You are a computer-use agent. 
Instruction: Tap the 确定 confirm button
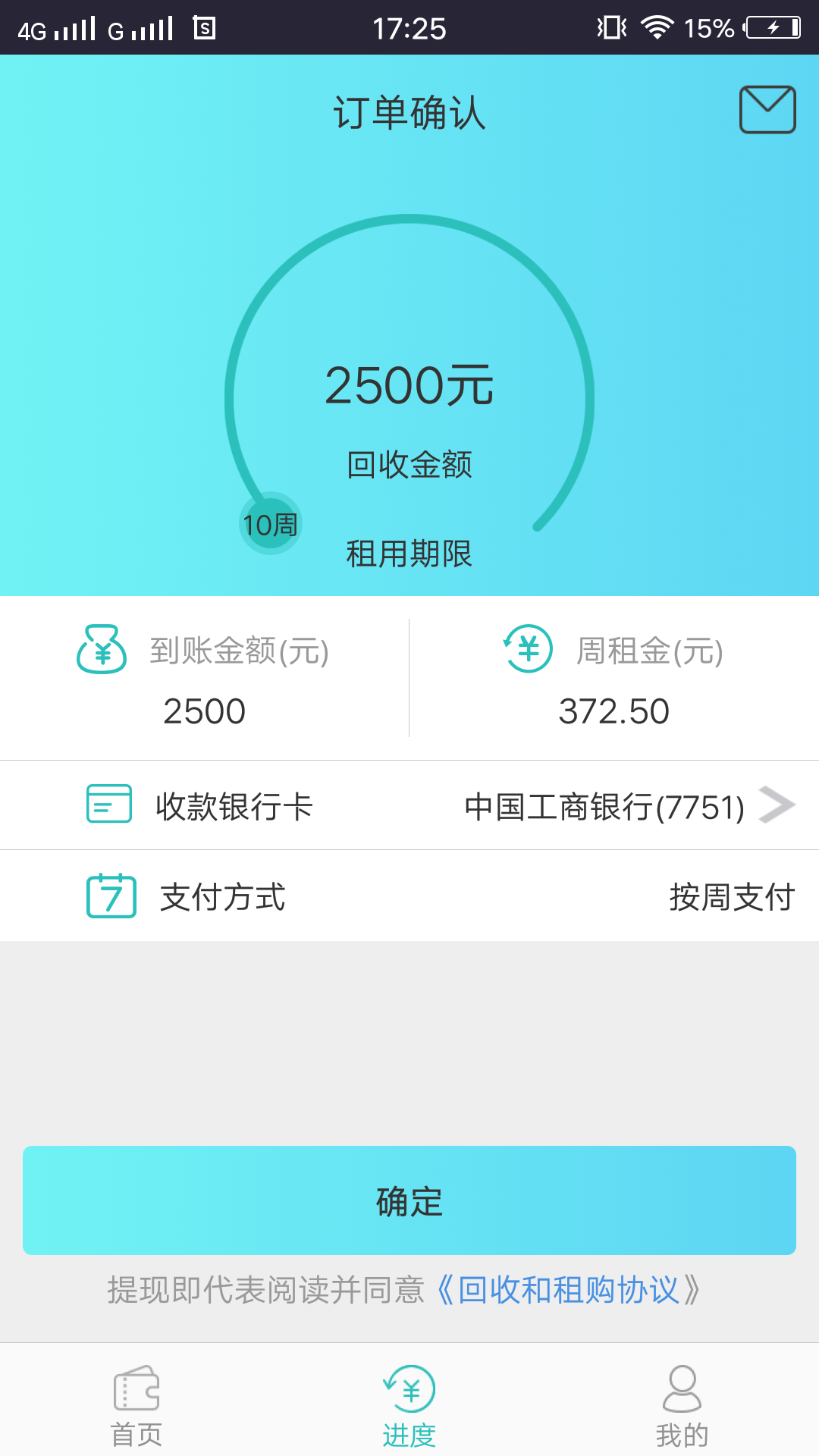click(409, 1200)
